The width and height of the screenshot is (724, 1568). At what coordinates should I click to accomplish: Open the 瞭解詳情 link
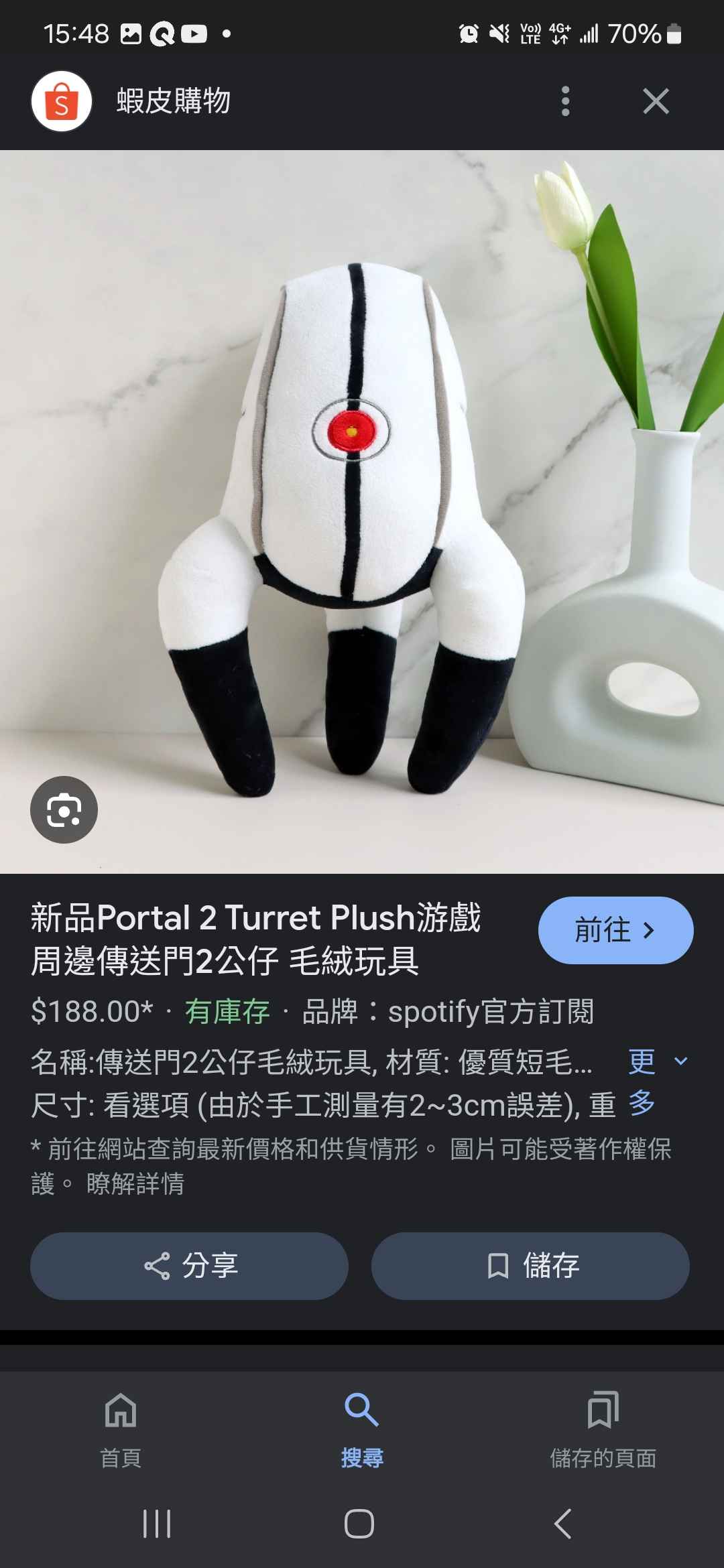[x=135, y=1184]
